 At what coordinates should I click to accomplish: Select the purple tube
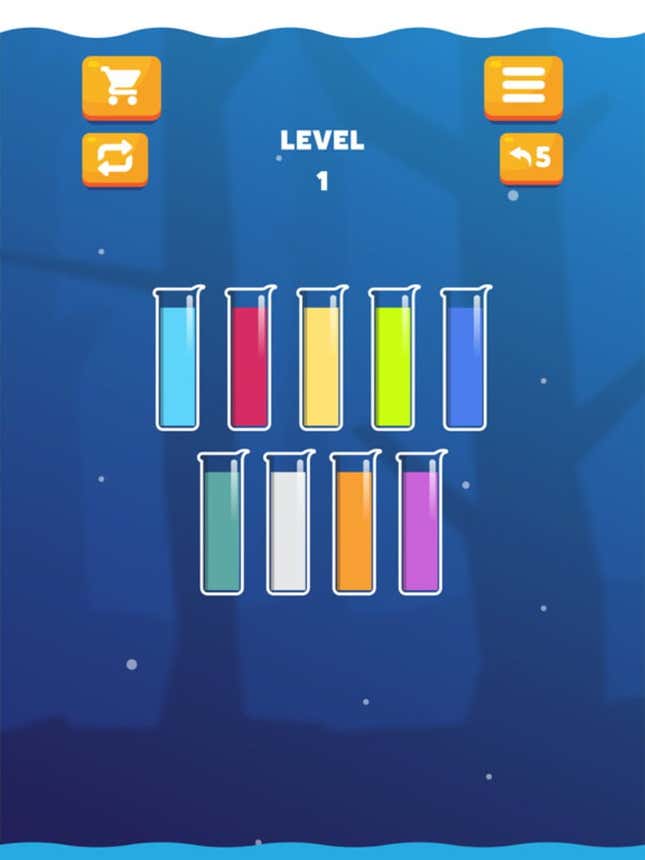tap(420, 524)
